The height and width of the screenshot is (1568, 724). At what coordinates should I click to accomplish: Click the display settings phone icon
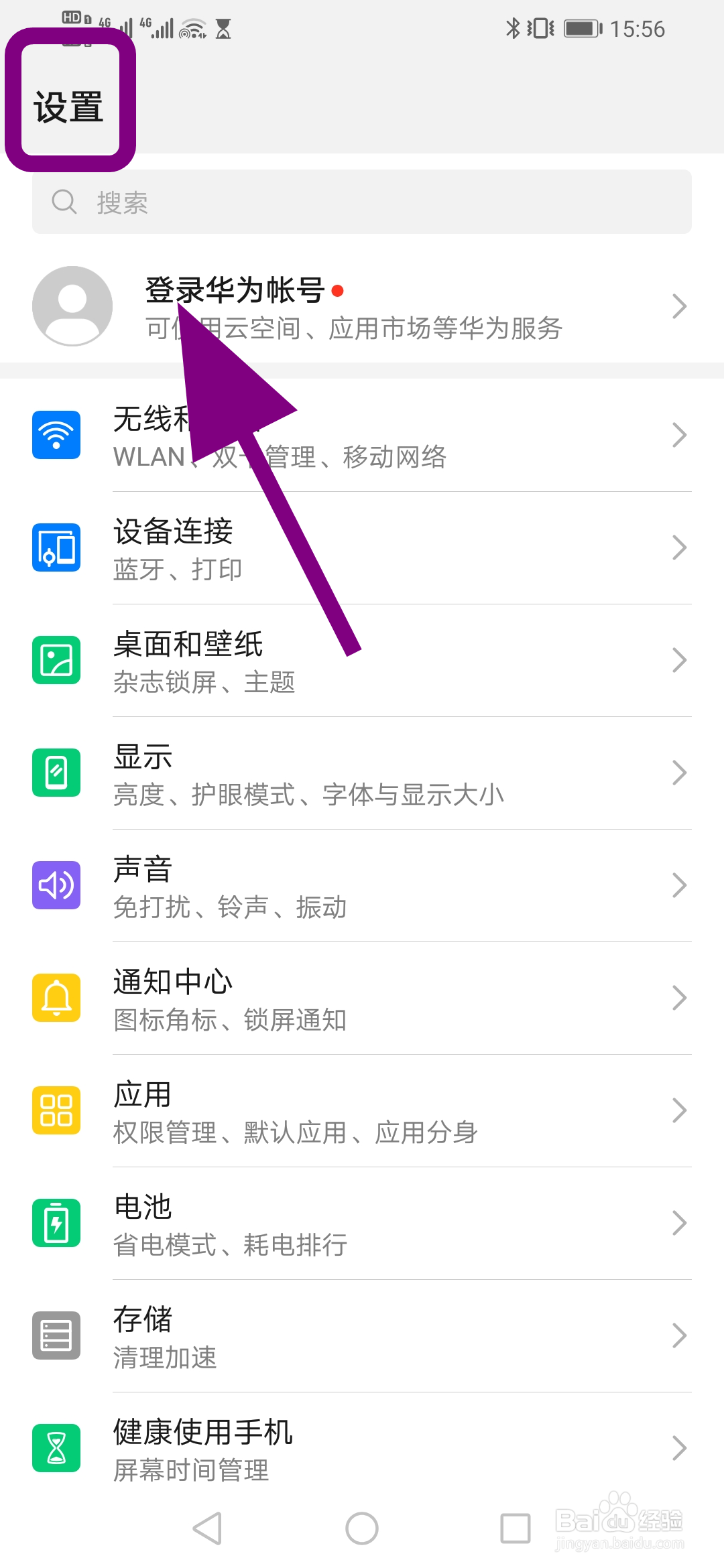point(56,773)
